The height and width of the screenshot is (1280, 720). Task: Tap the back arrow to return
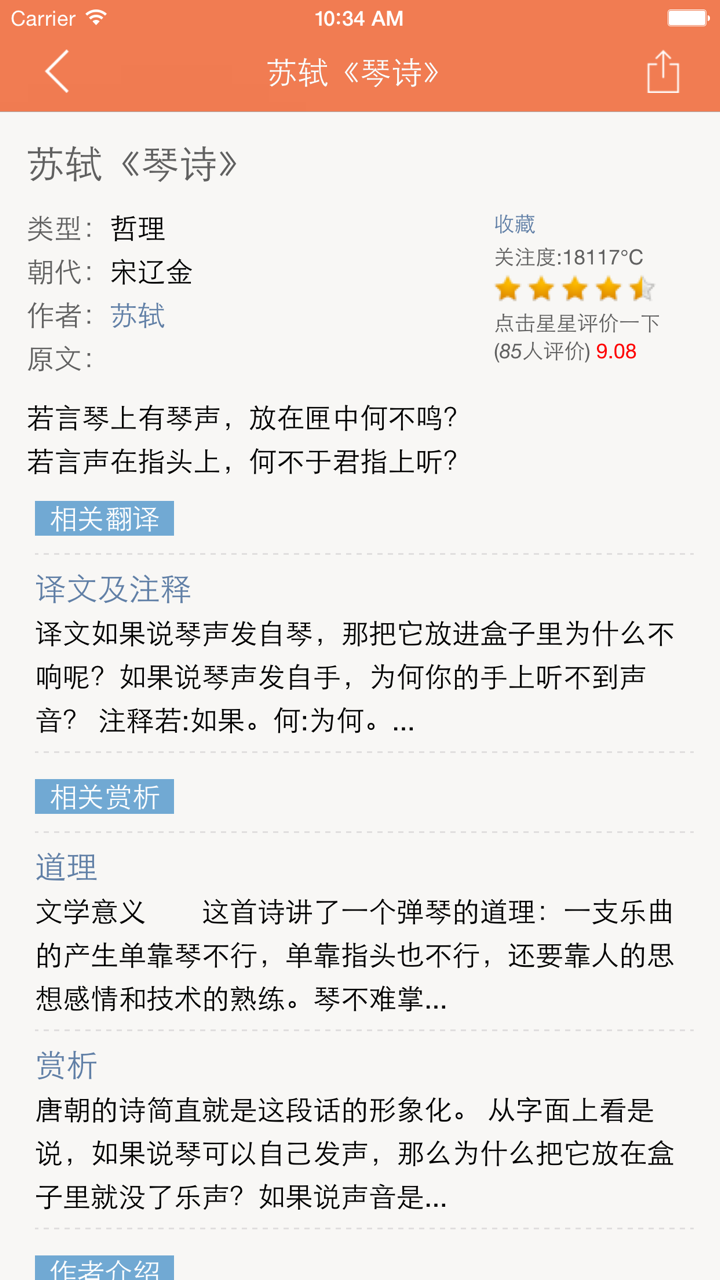coord(55,72)
